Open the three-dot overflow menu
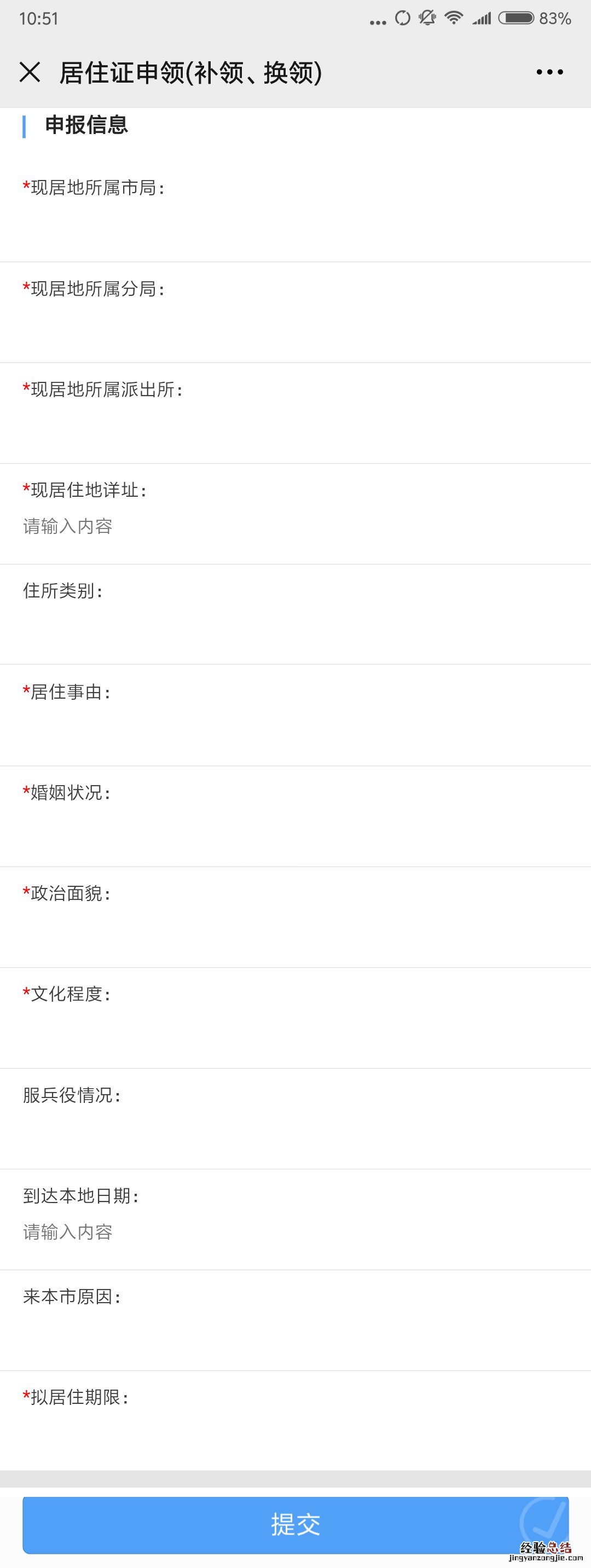The image size is (591, 1568). click(549, 72)
